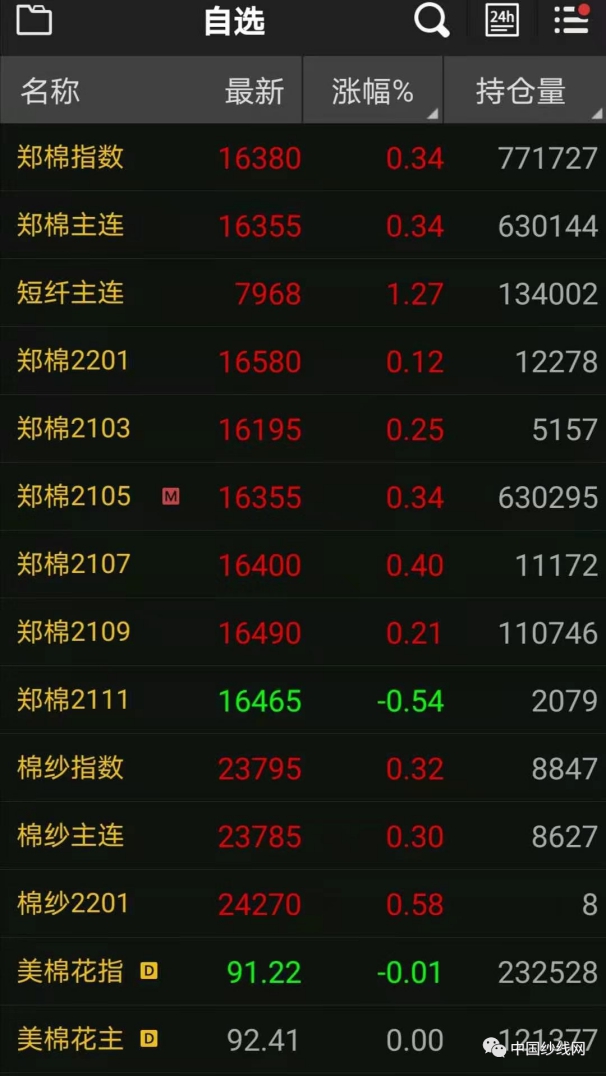Viewport: 606px width, 1076px height.
Task: Open the list menu icon
Action: [572, 20]
